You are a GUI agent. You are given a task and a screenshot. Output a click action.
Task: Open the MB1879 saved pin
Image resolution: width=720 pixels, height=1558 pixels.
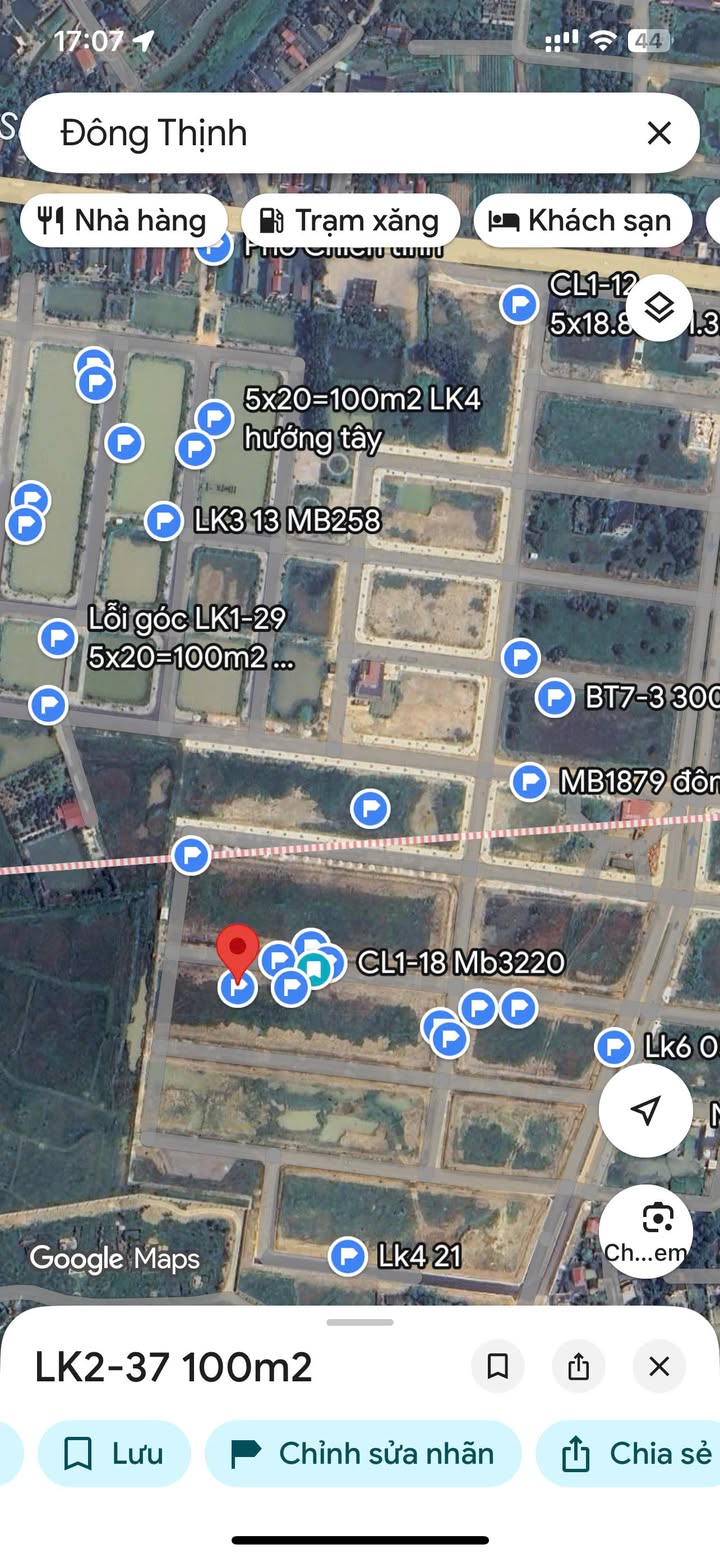(x=529, y=781)
